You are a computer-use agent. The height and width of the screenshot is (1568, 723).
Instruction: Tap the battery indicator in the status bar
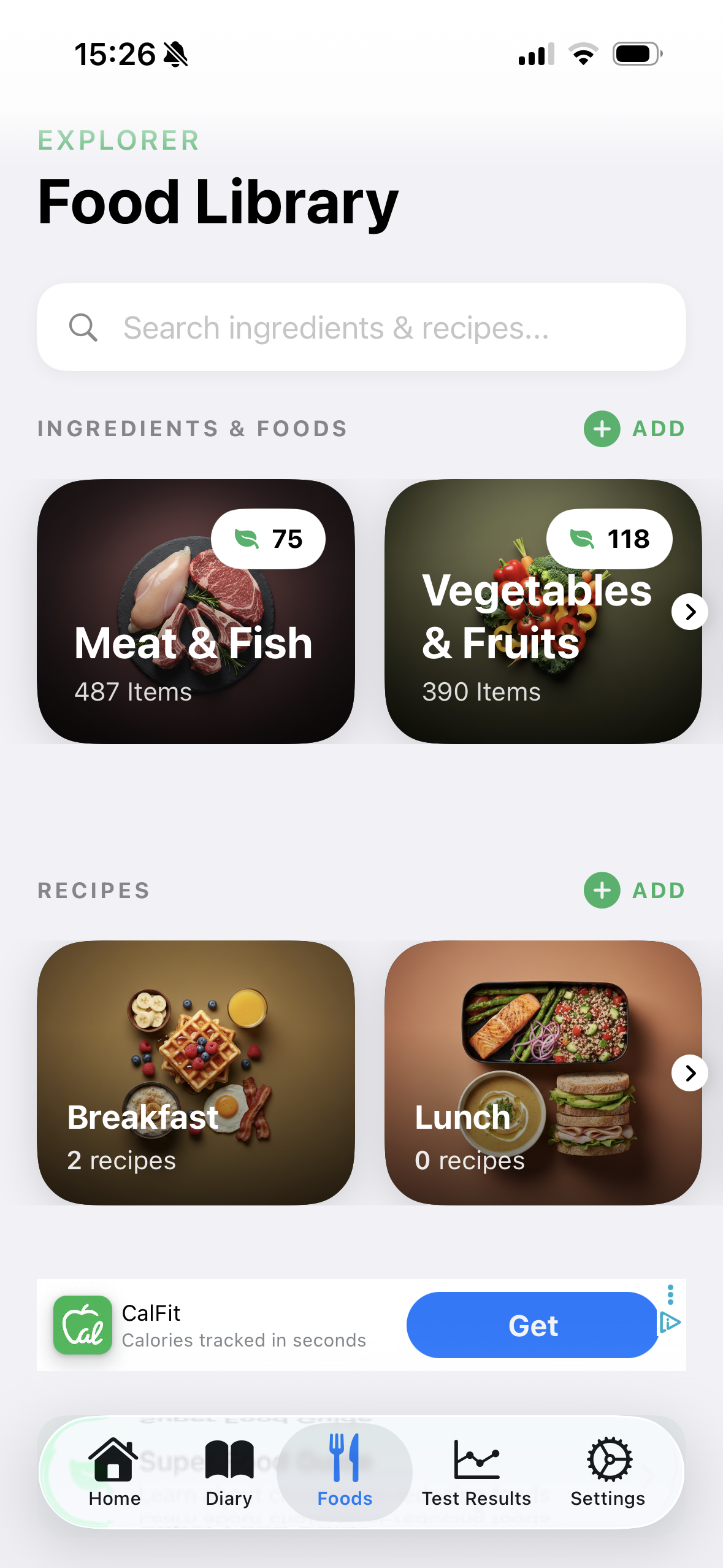(x=637, y=53)
